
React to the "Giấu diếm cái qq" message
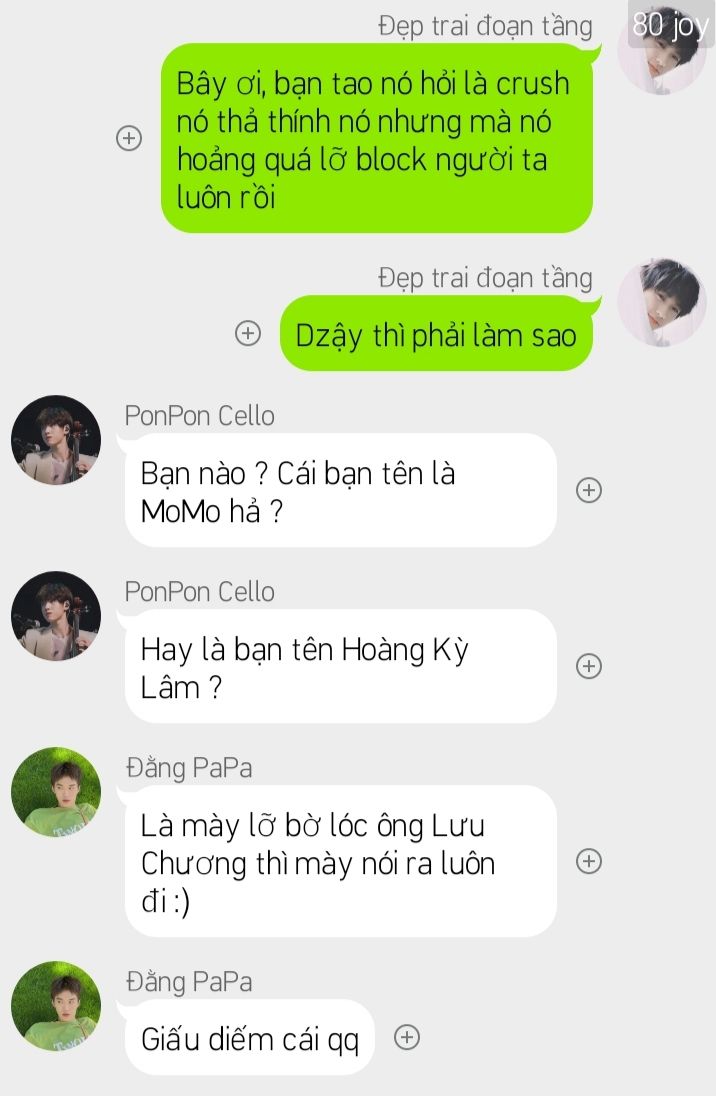click(406, 1037)
